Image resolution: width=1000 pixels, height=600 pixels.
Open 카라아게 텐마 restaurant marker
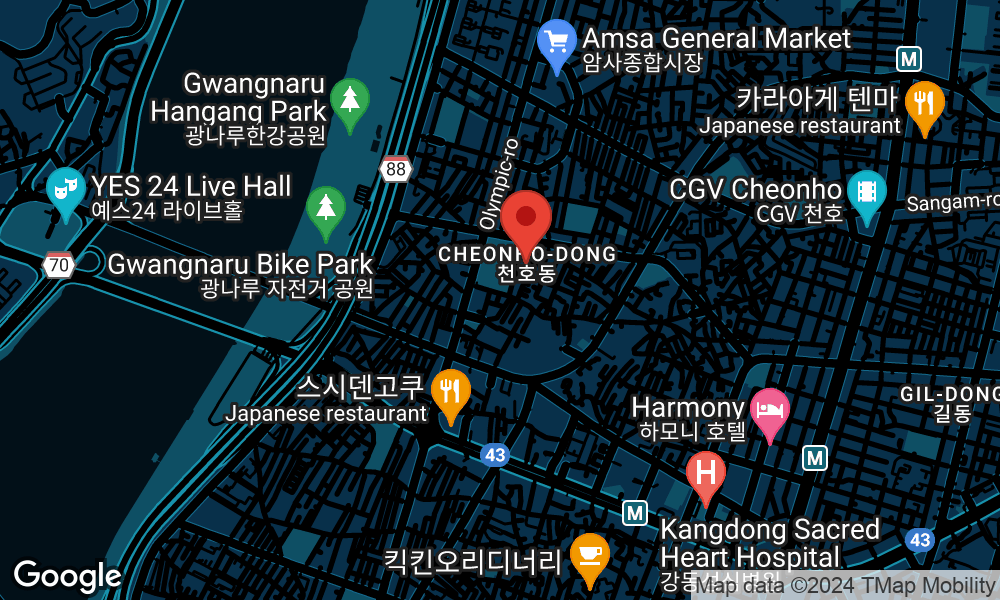pos(924,105)
